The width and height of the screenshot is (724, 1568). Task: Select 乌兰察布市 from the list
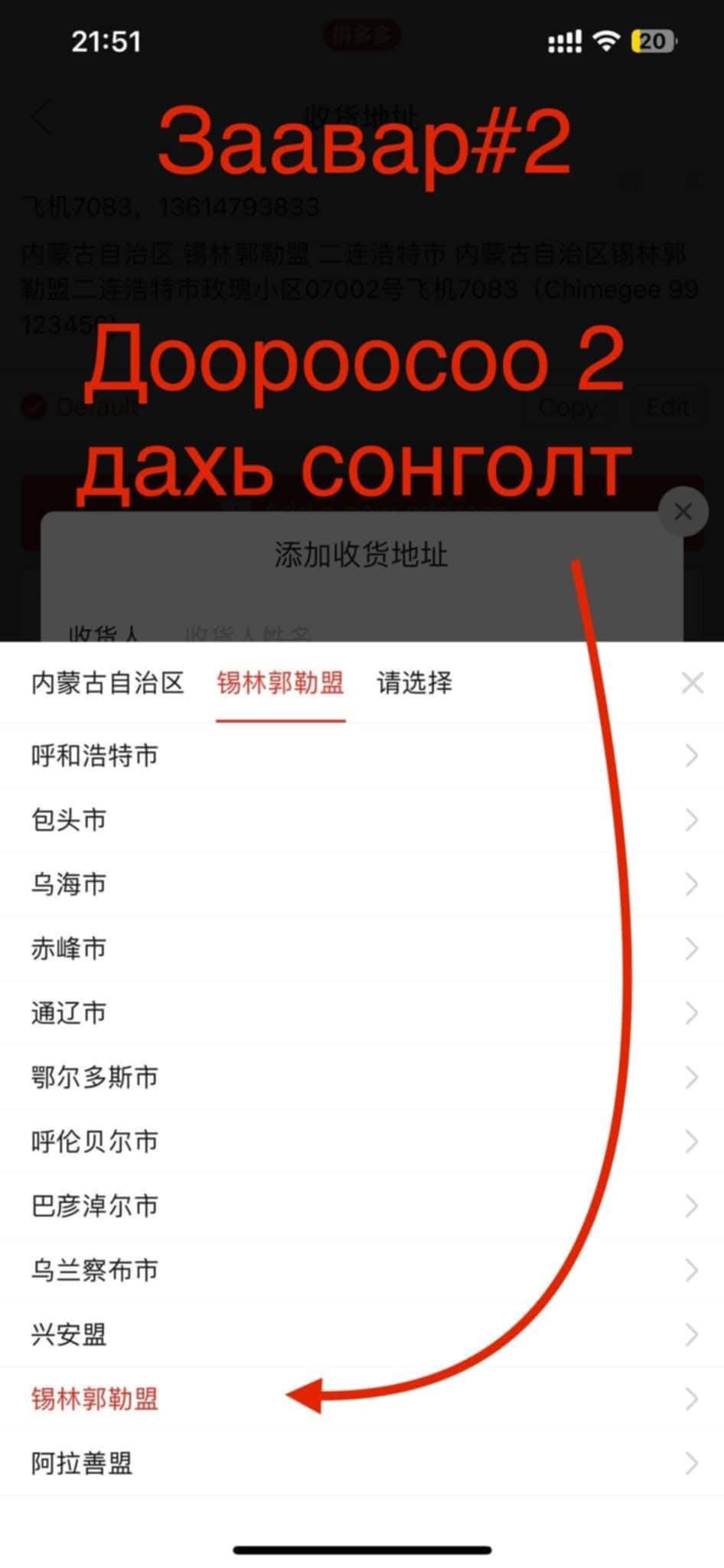coord(95,1270)
